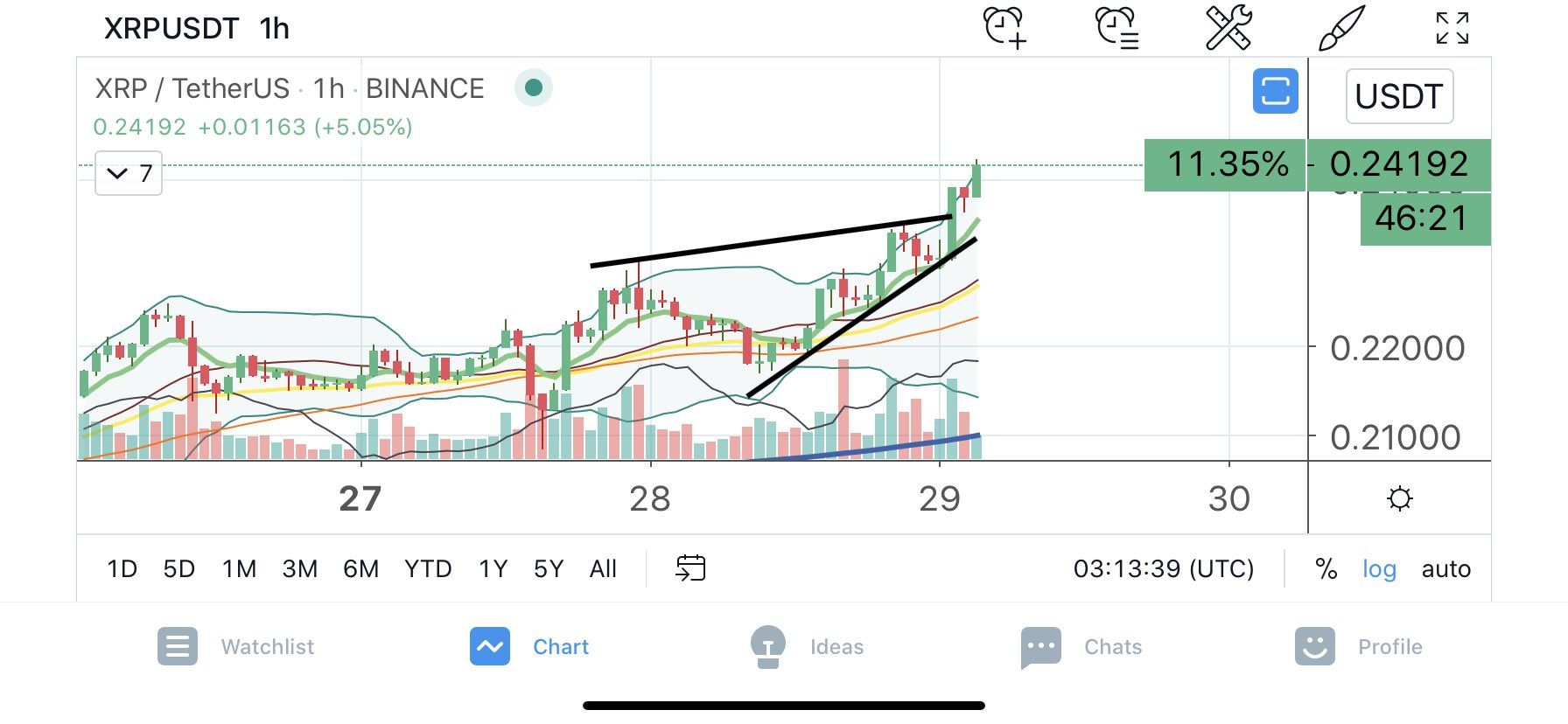The image size is (1568, 724).
Task: Toggle the log scale option
Action: tap(1379, 569)
